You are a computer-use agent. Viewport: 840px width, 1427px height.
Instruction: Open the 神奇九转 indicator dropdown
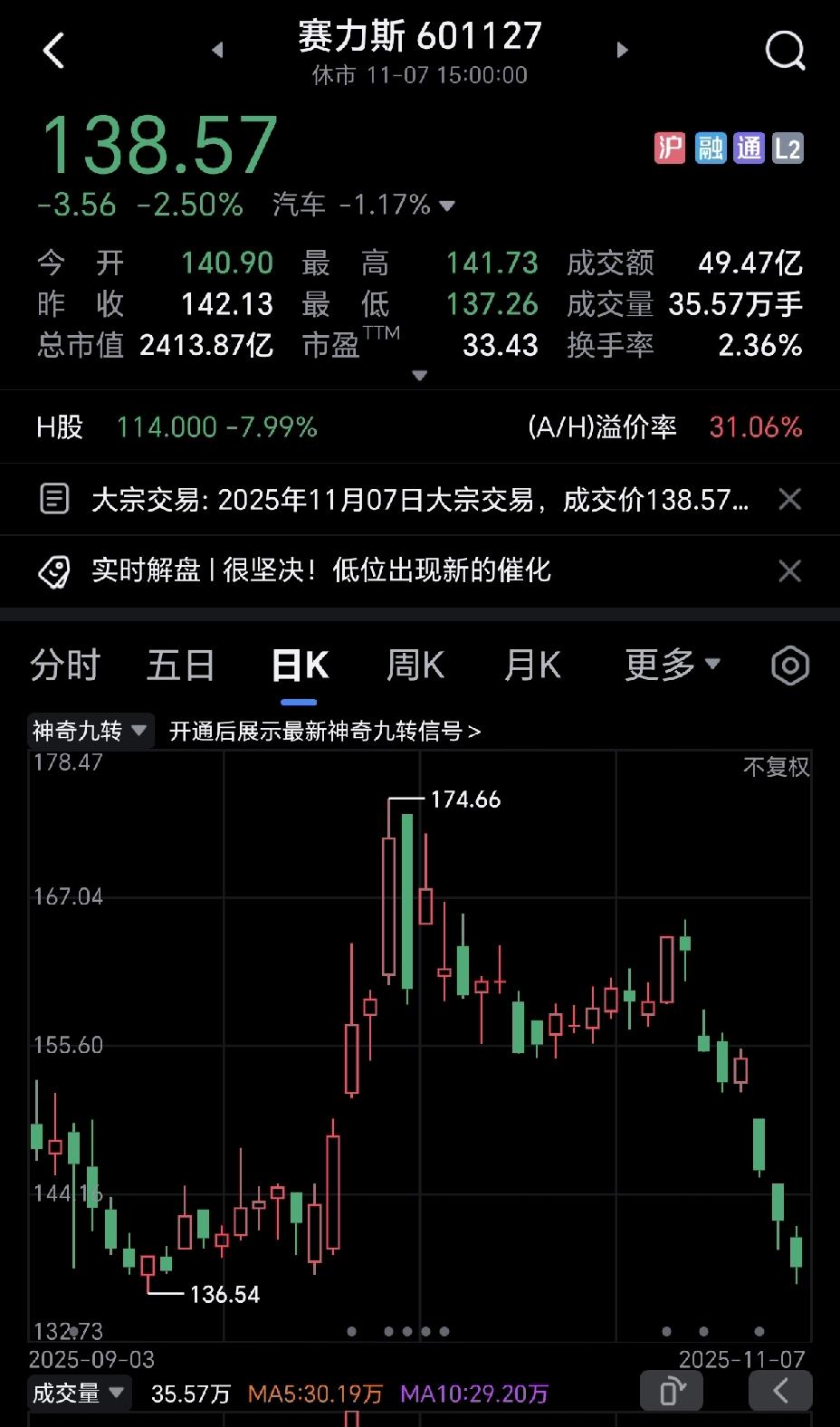click(88, 730)
